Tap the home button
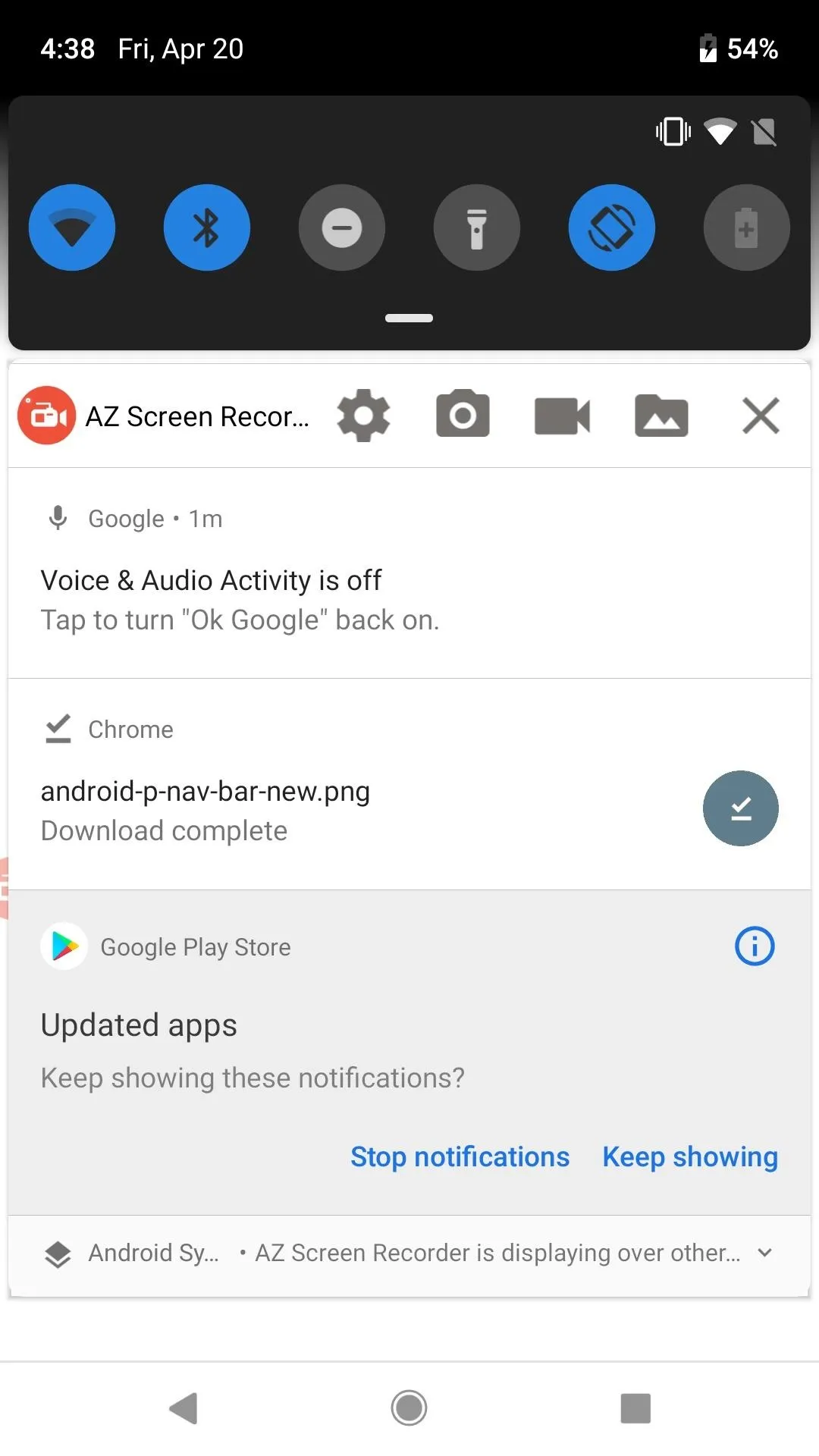 pyautogui.click(x=409, y=1409)
